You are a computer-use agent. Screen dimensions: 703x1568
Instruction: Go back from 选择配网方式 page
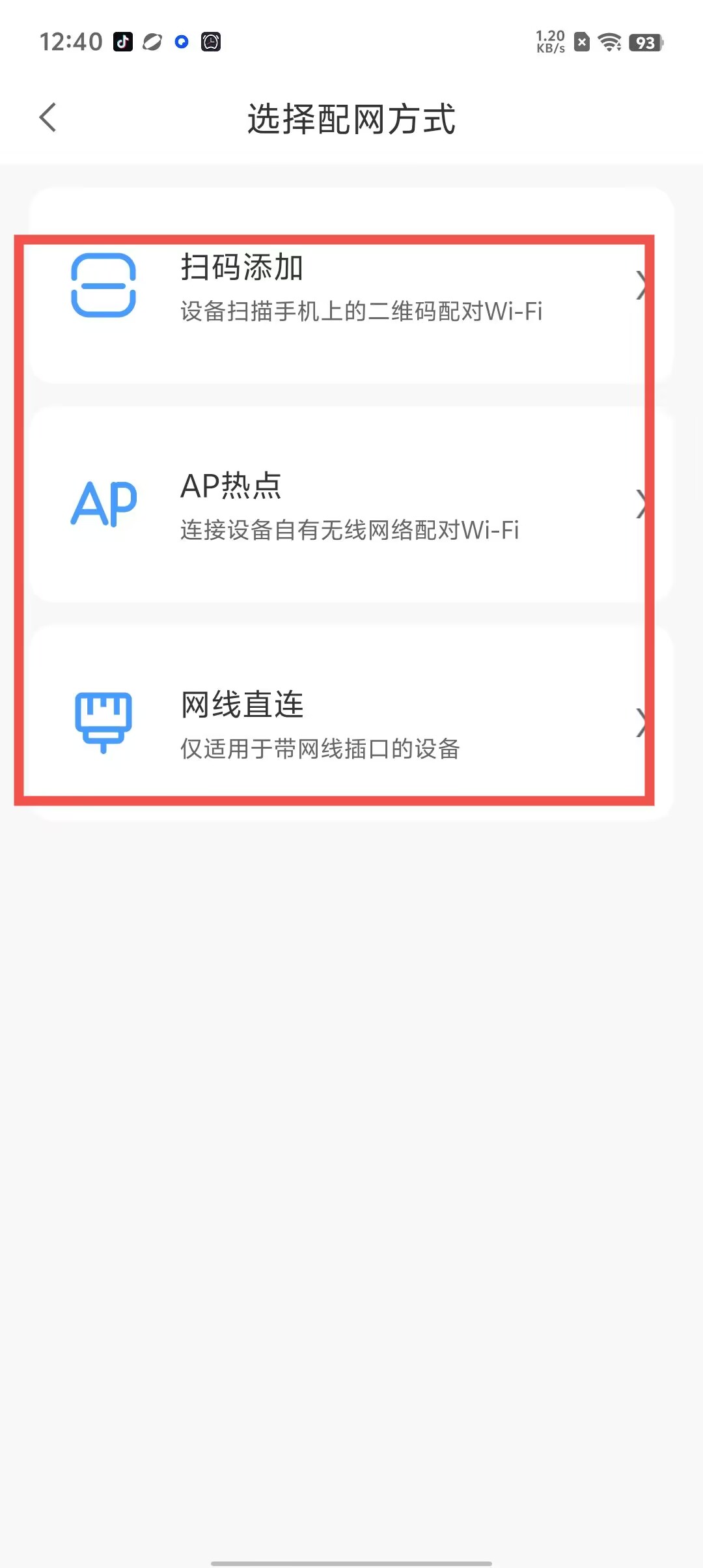click(48, 118)
